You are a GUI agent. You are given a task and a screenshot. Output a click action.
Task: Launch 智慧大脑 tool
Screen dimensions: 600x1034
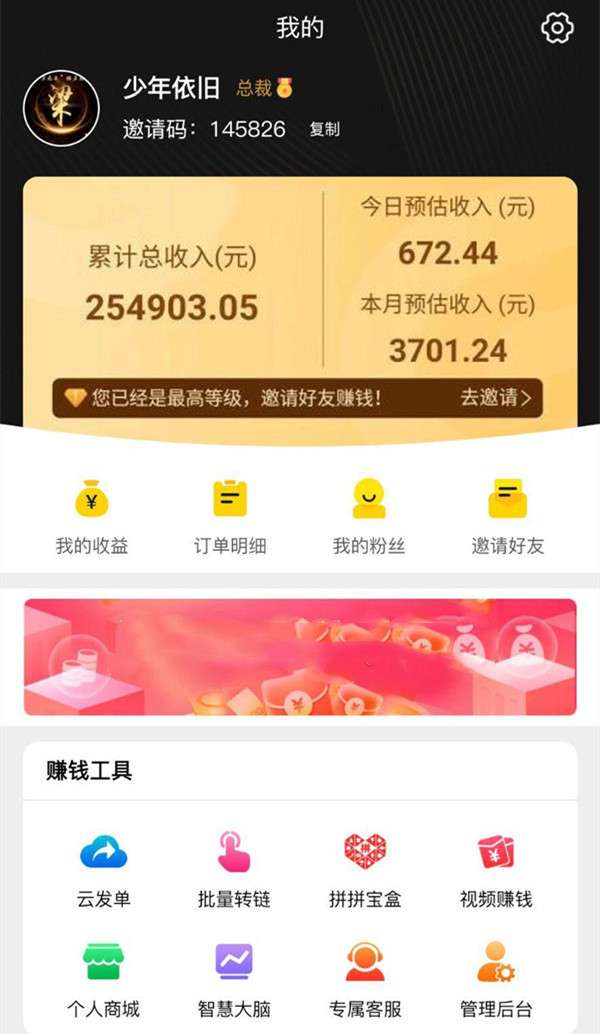234,981
